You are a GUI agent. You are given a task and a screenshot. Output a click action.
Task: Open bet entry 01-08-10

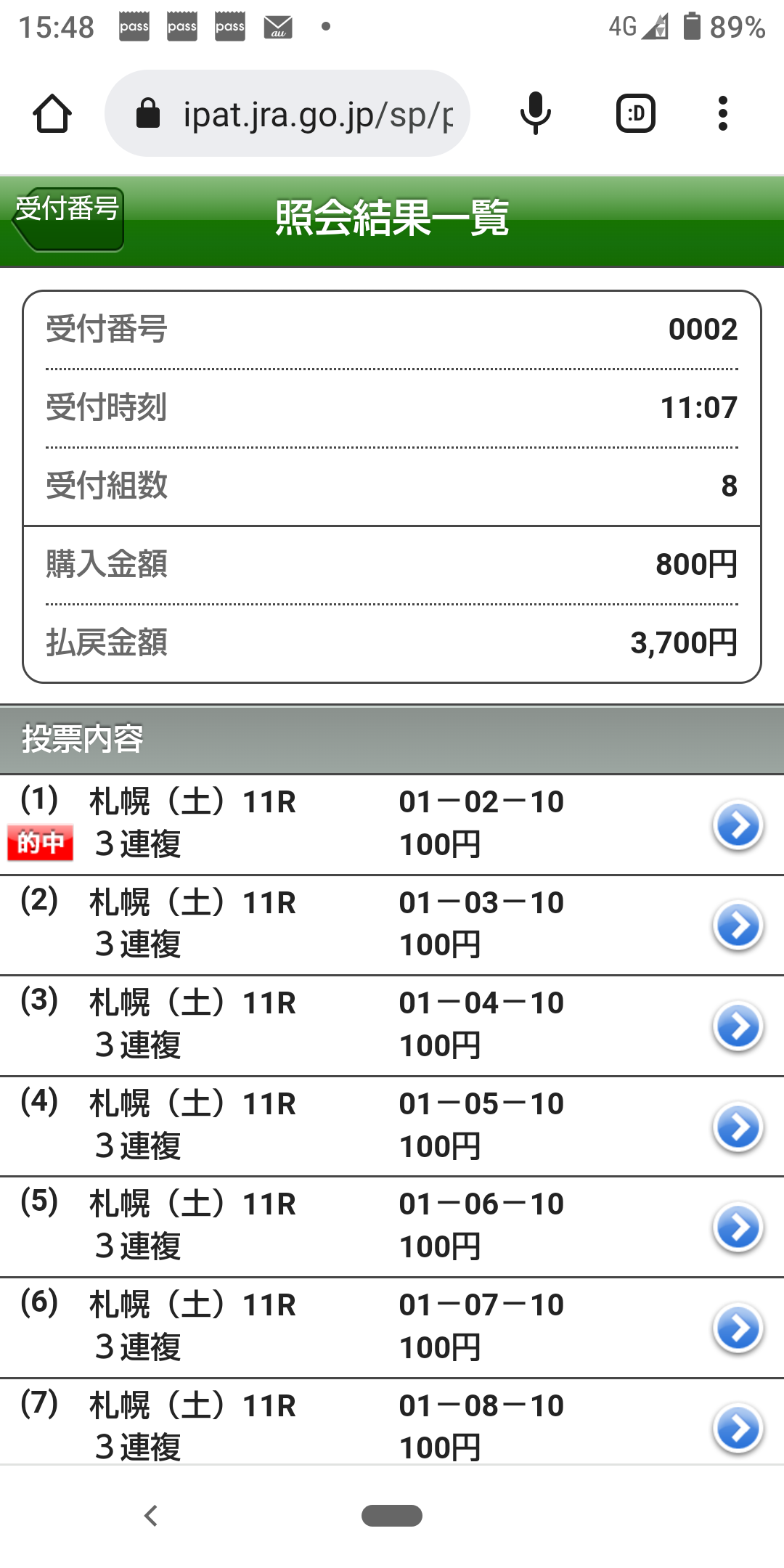click(x=738, y=1428)
